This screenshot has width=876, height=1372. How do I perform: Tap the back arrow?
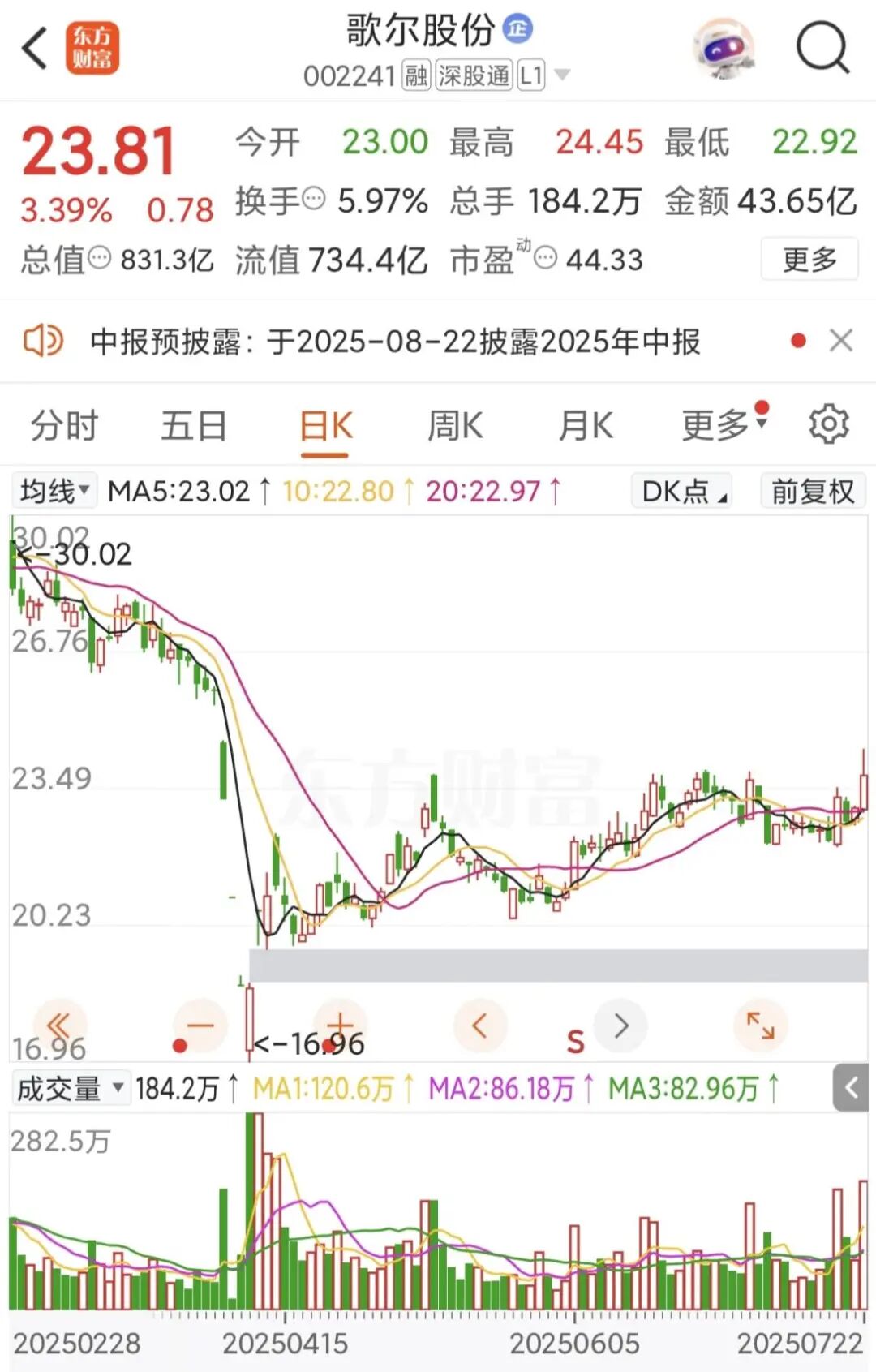(x=32, y=49)
